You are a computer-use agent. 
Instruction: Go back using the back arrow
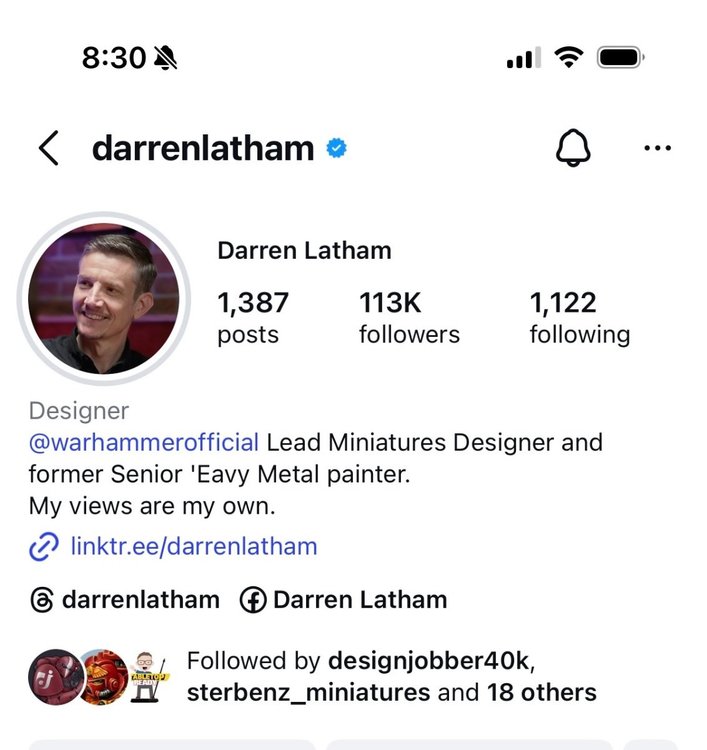[x=48, y=149]
